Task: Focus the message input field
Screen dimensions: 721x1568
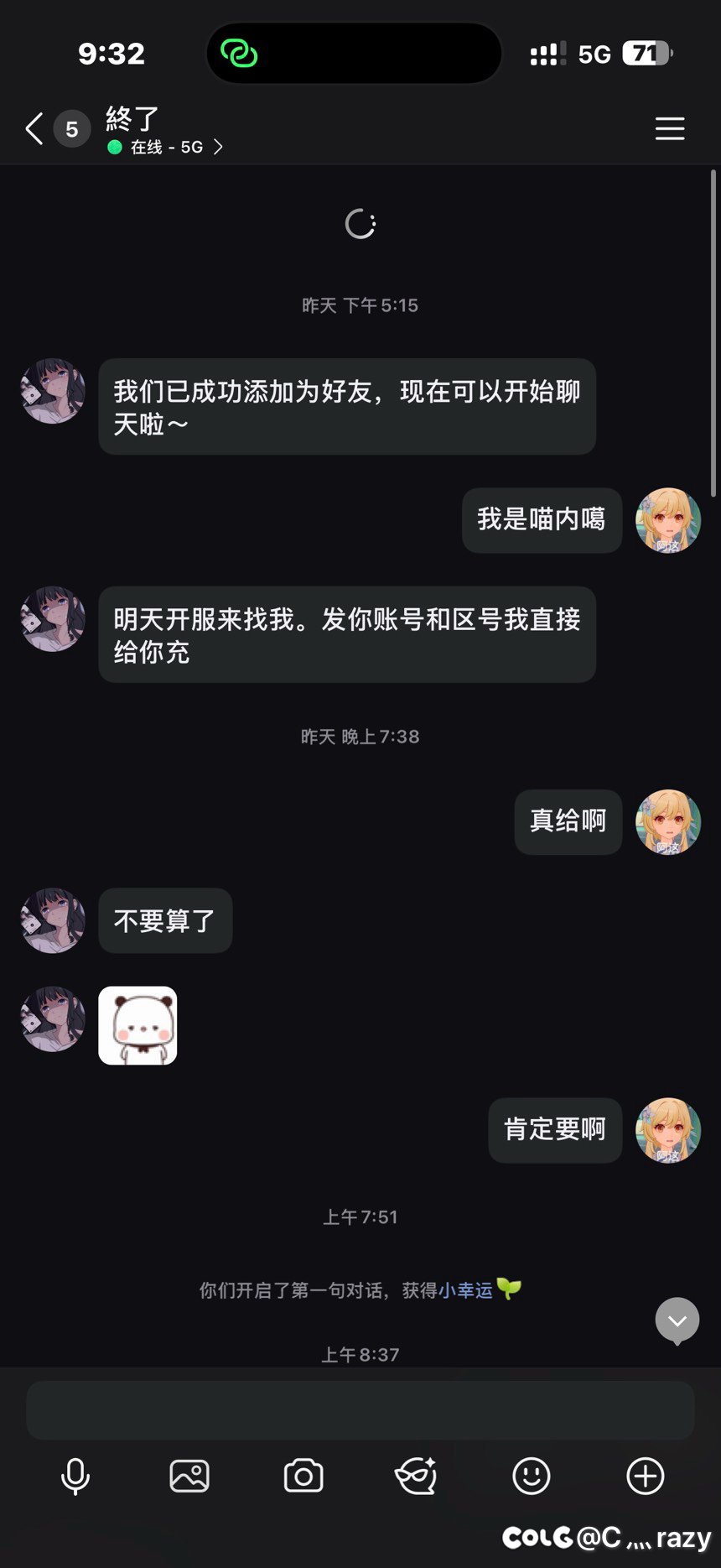Action: coord(360,1410)
